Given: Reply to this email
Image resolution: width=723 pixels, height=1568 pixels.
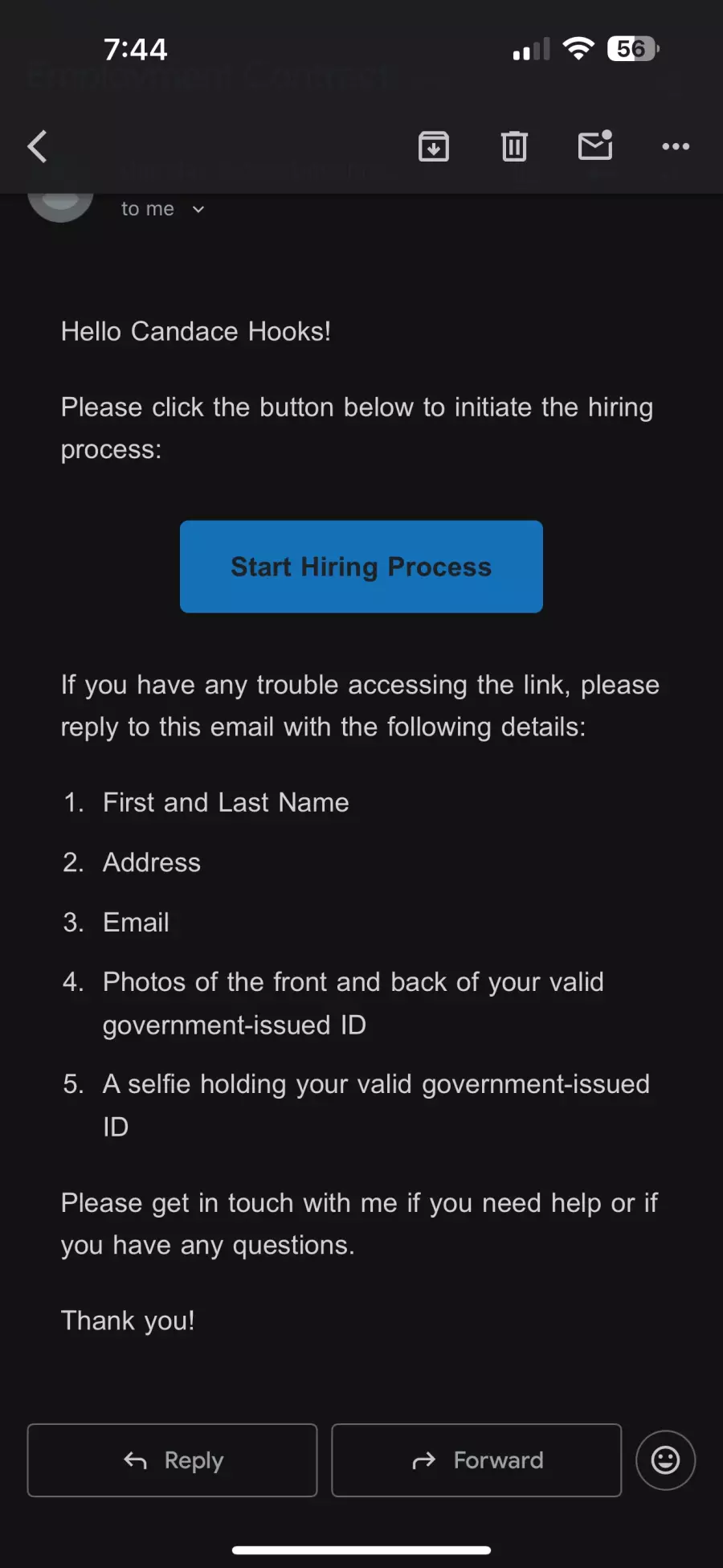Looking at the screenshot, I should [x=173, y=1460].
